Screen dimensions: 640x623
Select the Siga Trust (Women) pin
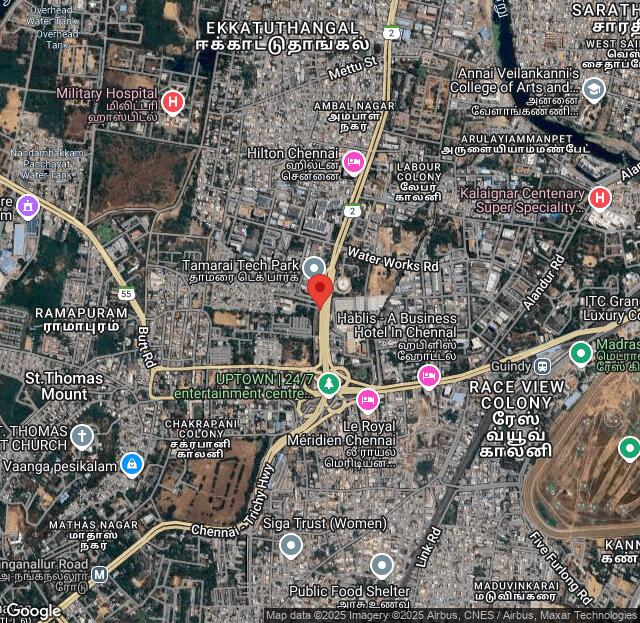290,546
